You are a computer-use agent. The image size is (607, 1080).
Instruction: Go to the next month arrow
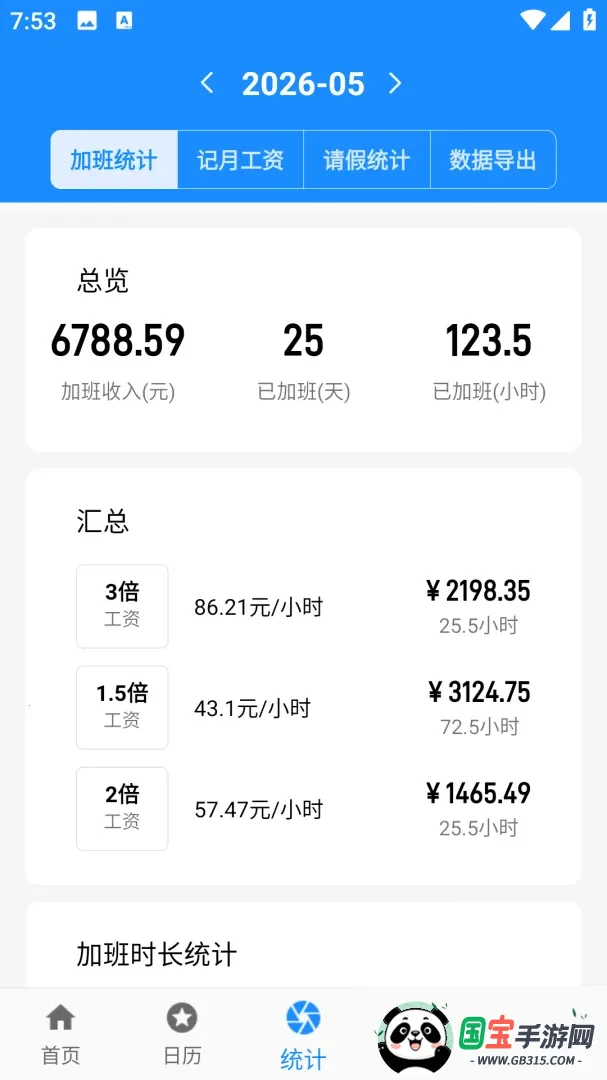[x=395, y=83]
